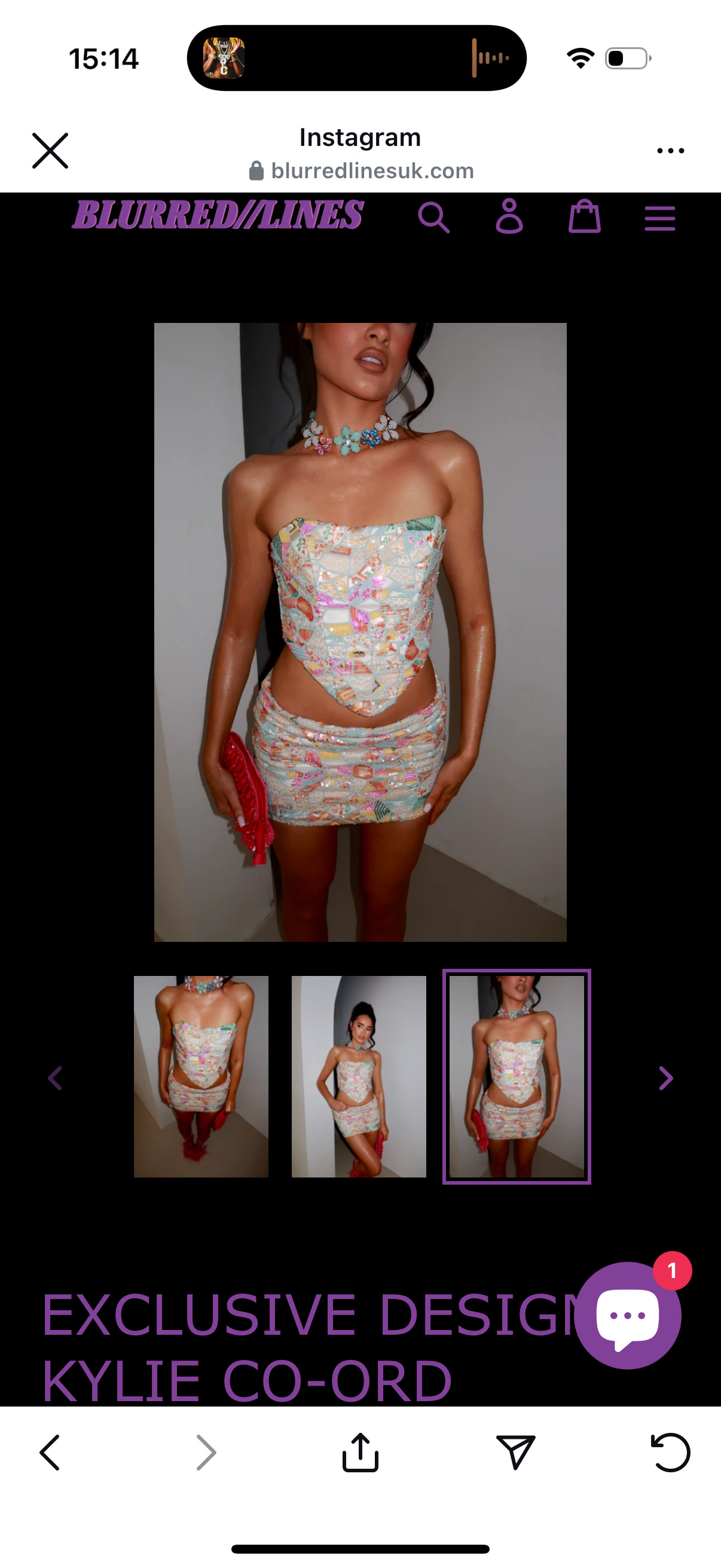
Task: Close the Instagram in-app browser
Action: pos(50,150)
